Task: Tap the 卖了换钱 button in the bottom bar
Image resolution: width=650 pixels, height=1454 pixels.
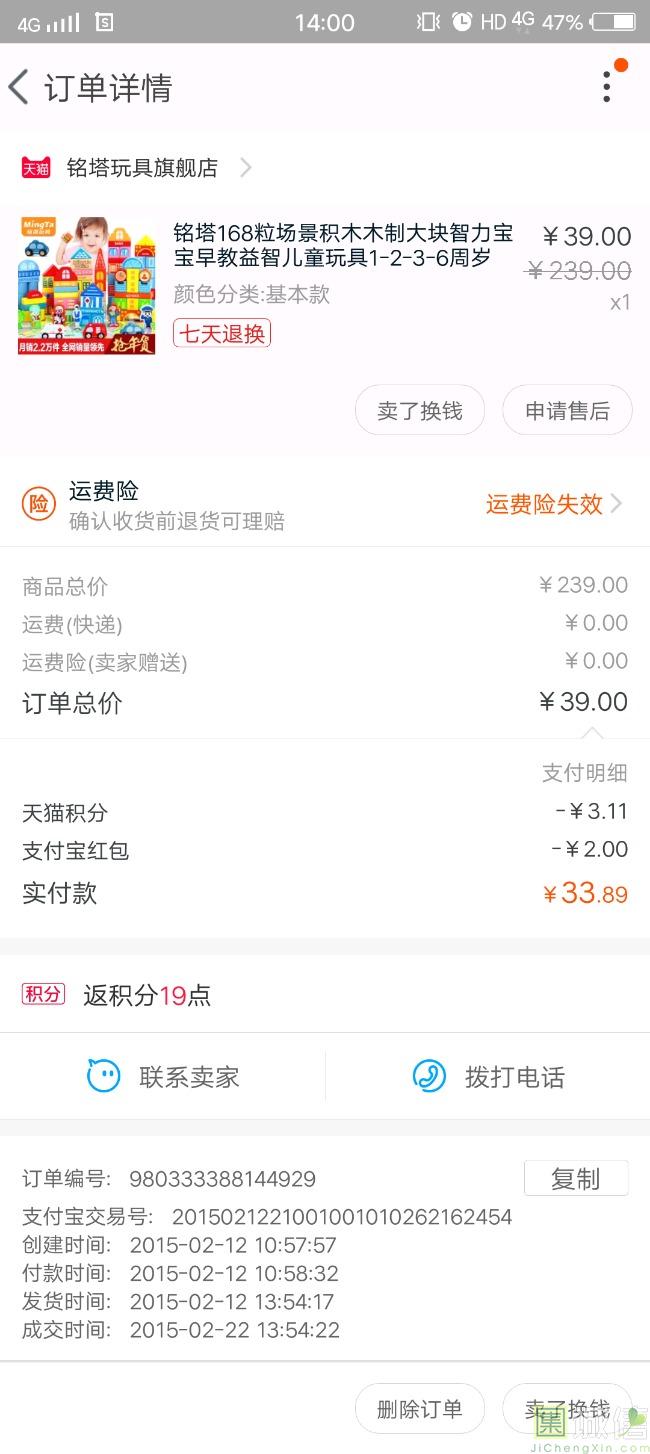Action: (567, 1410)
